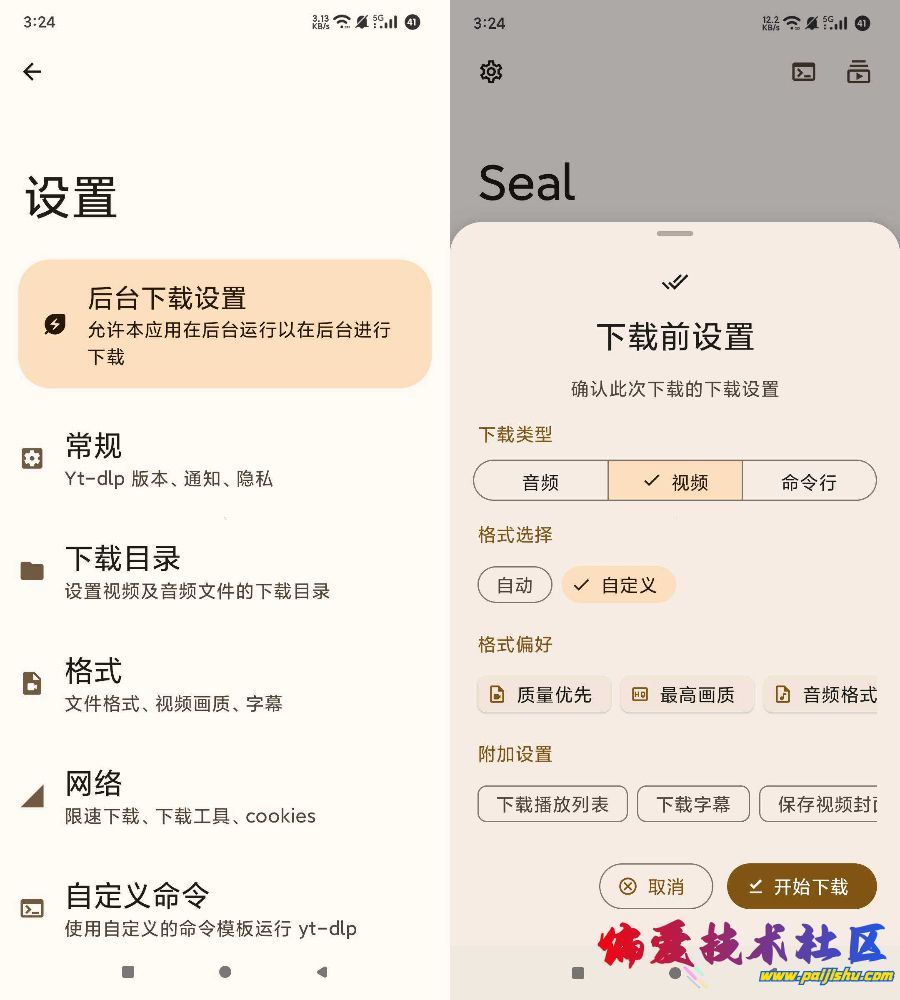Open 下载目录 download directory settings

(225, 572)
